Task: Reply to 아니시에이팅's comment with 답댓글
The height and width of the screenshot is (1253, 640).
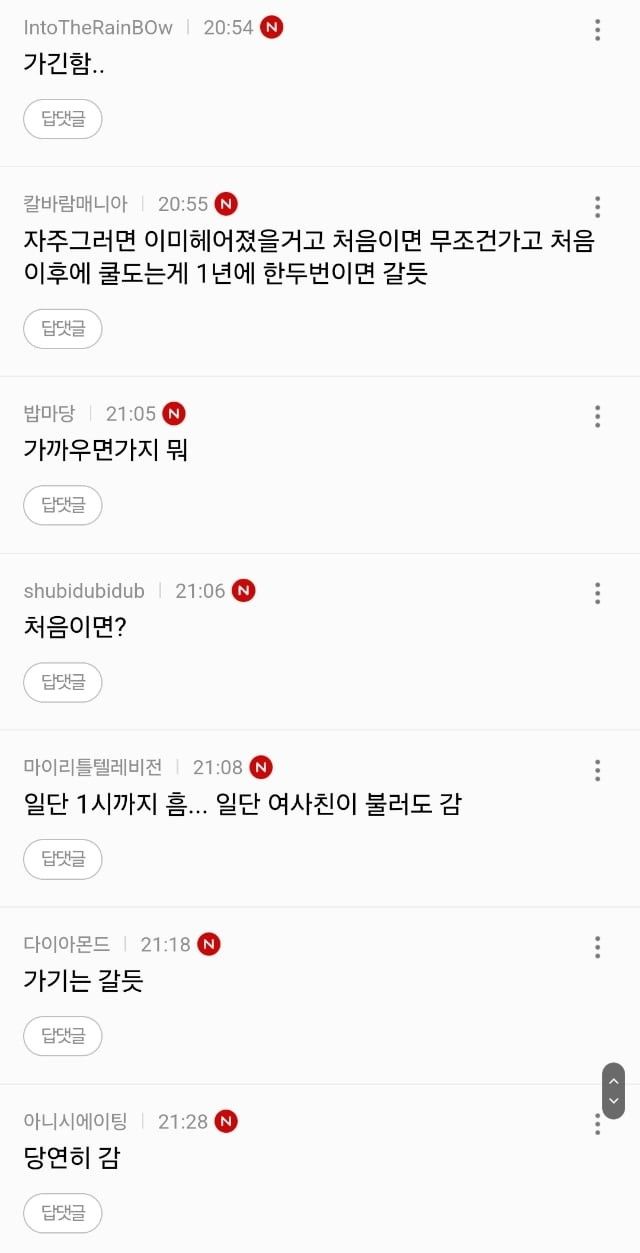Action: click(x=63, y=1213)
